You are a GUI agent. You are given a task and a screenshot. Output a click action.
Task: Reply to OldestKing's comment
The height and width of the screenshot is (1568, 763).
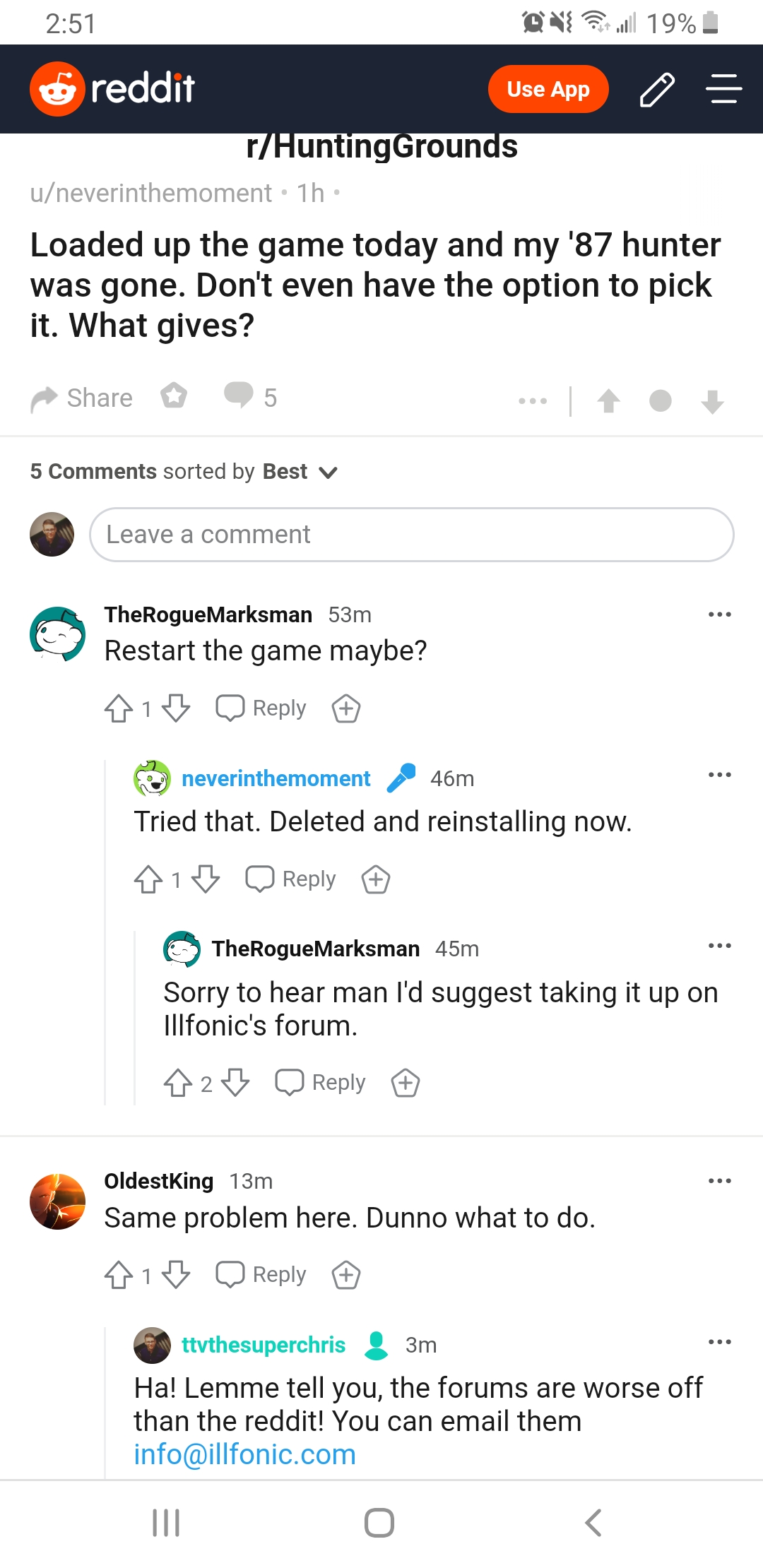click(x=261, y=1274)
